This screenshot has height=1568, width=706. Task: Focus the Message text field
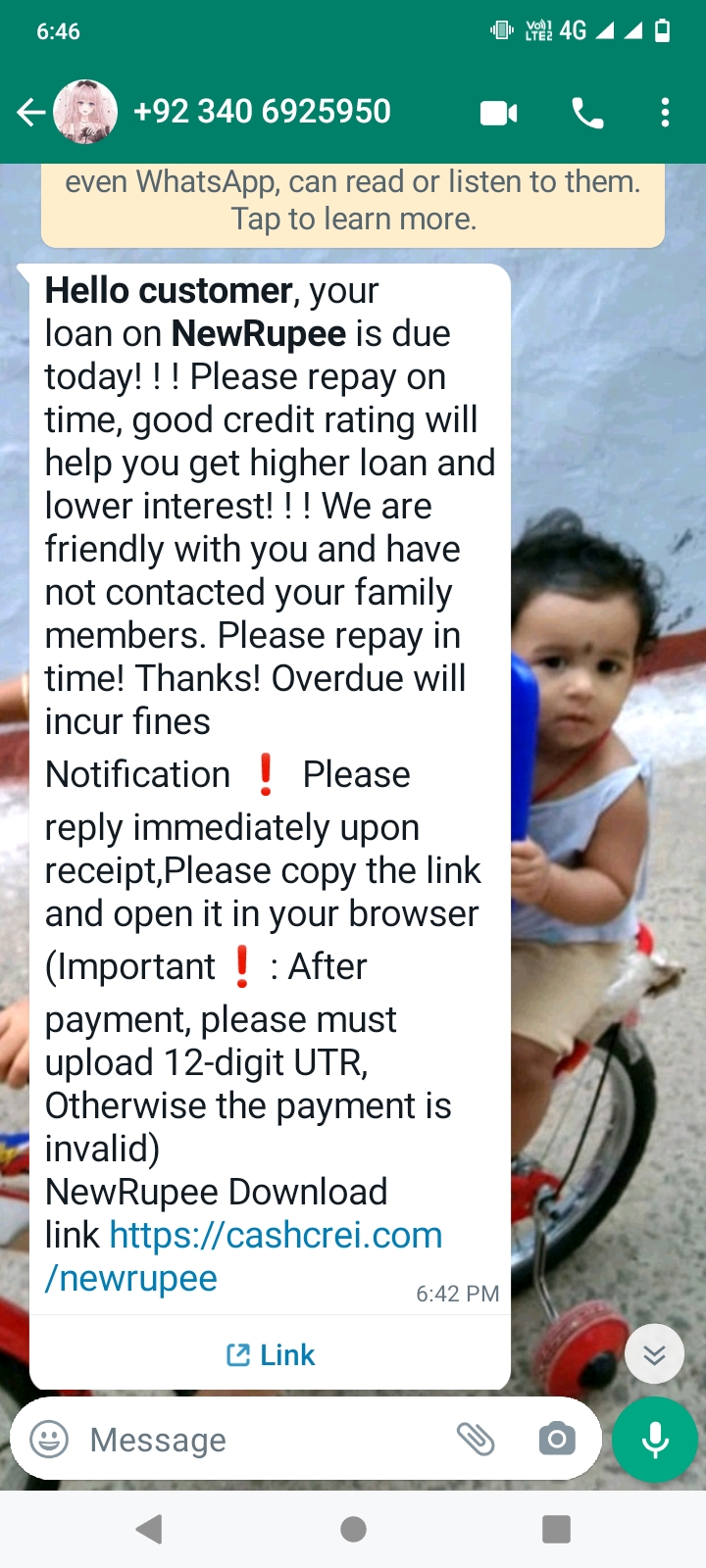(265, 1440)
